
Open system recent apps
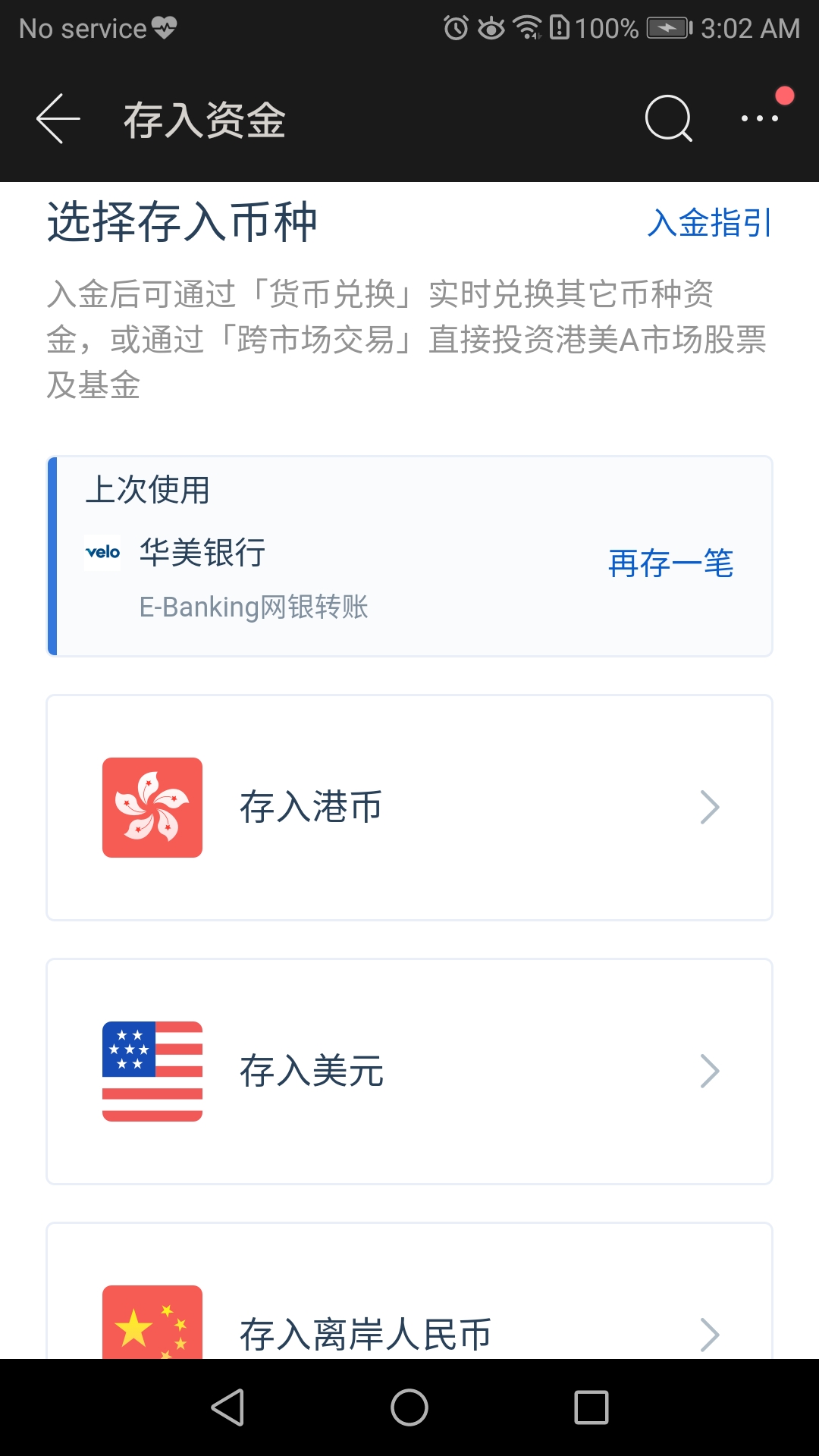pos(591,1408)
